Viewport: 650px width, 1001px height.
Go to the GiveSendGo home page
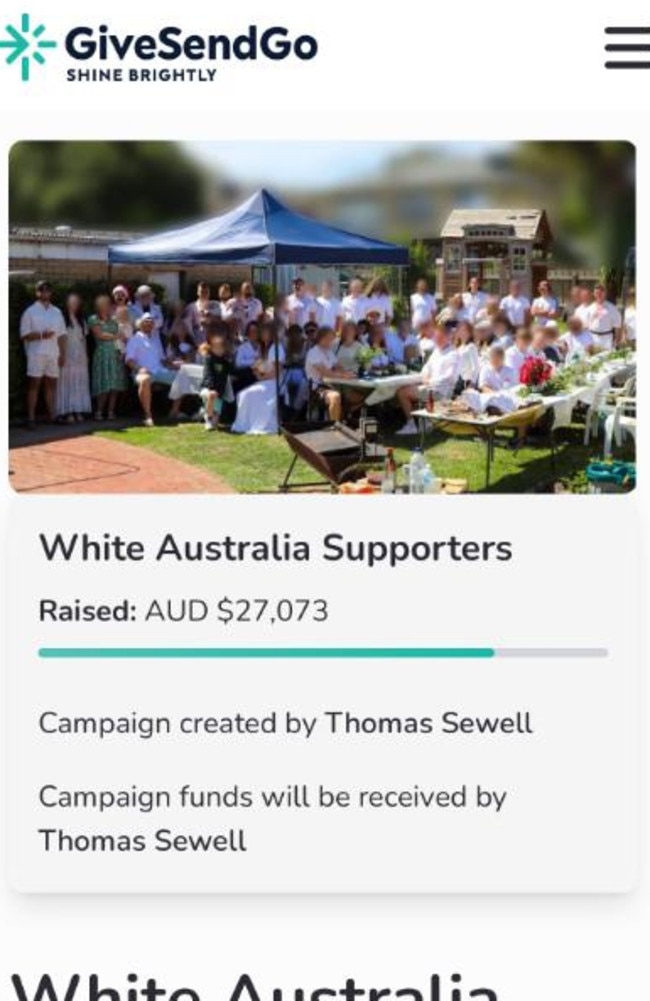point(160,47)
